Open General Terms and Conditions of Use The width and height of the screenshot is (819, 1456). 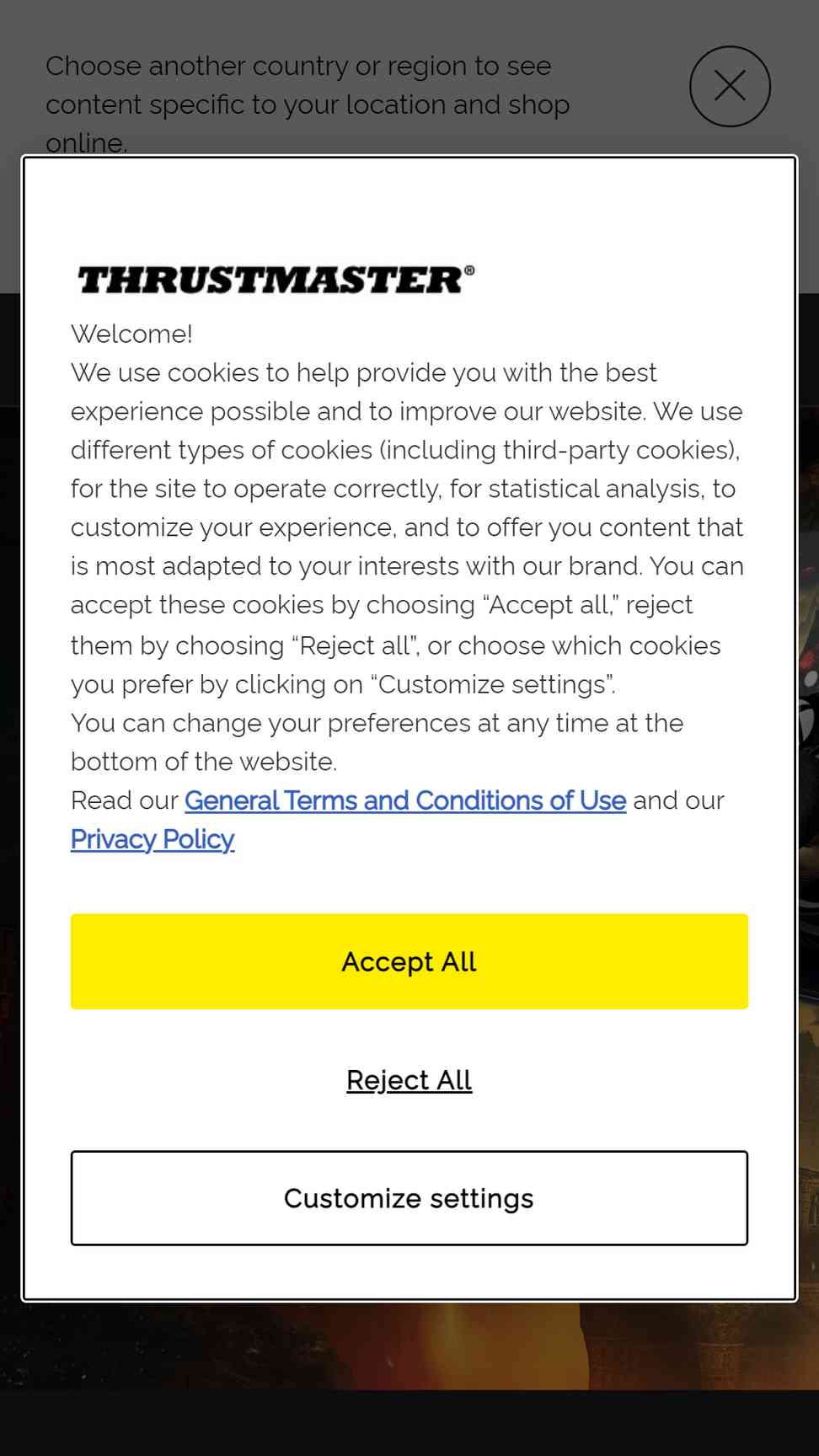point(405,800)
